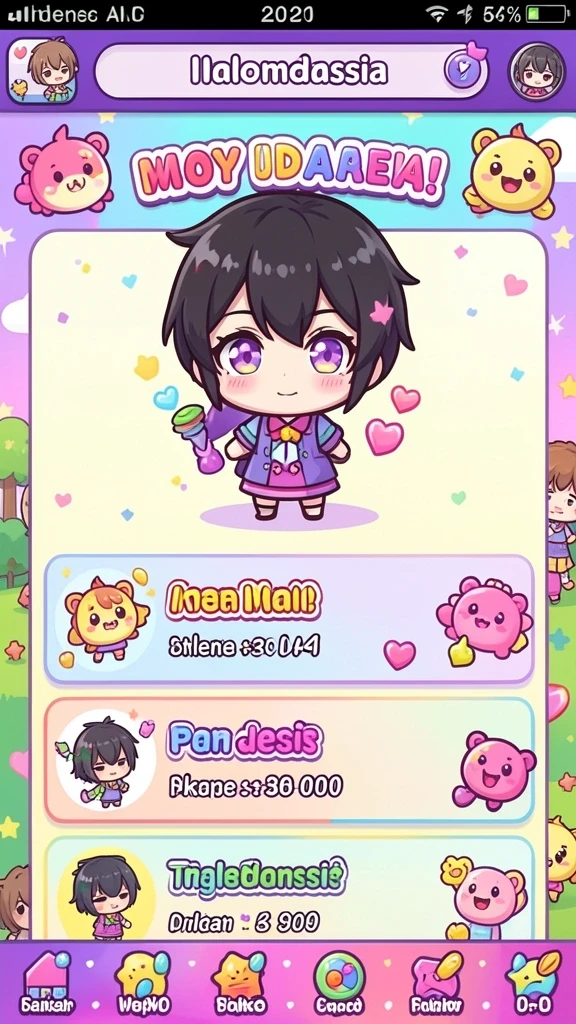The height and width of the screenshot is (1024, 576).
Task: Open the green-titled card with yellow avatar circle
Action: coord(289,888)
